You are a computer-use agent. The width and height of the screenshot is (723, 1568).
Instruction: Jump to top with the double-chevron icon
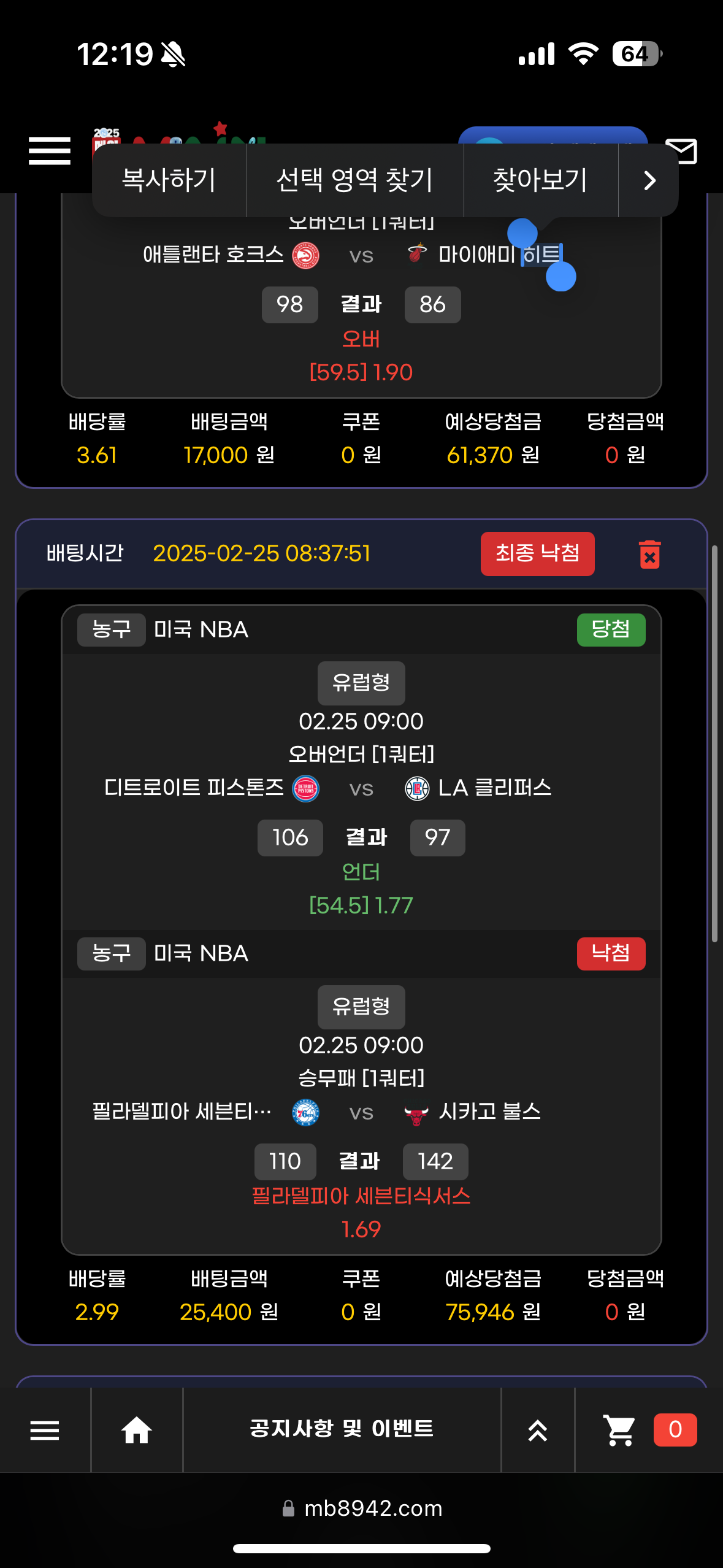coord(538,1431)
